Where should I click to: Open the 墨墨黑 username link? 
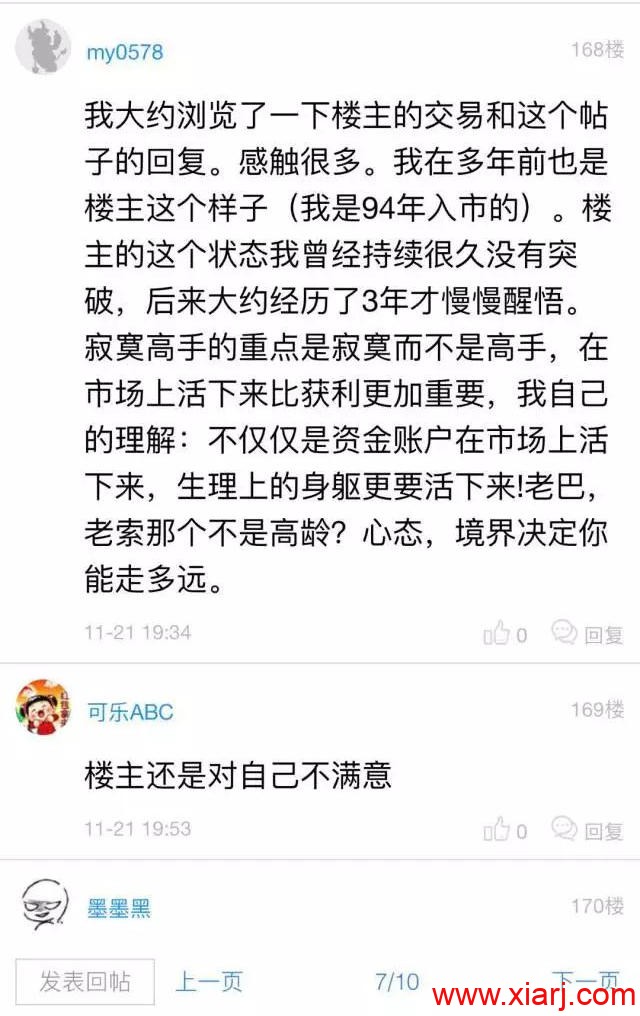point(119,908)
